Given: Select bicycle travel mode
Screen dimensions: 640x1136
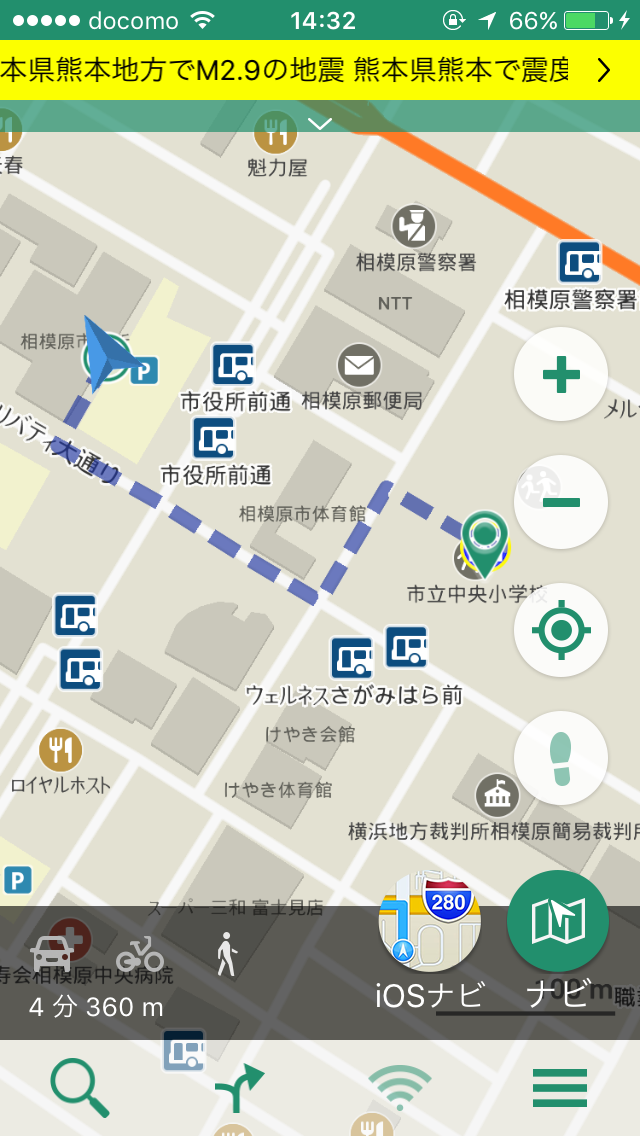Looking at the screenshot, I should tap(139, 954).
